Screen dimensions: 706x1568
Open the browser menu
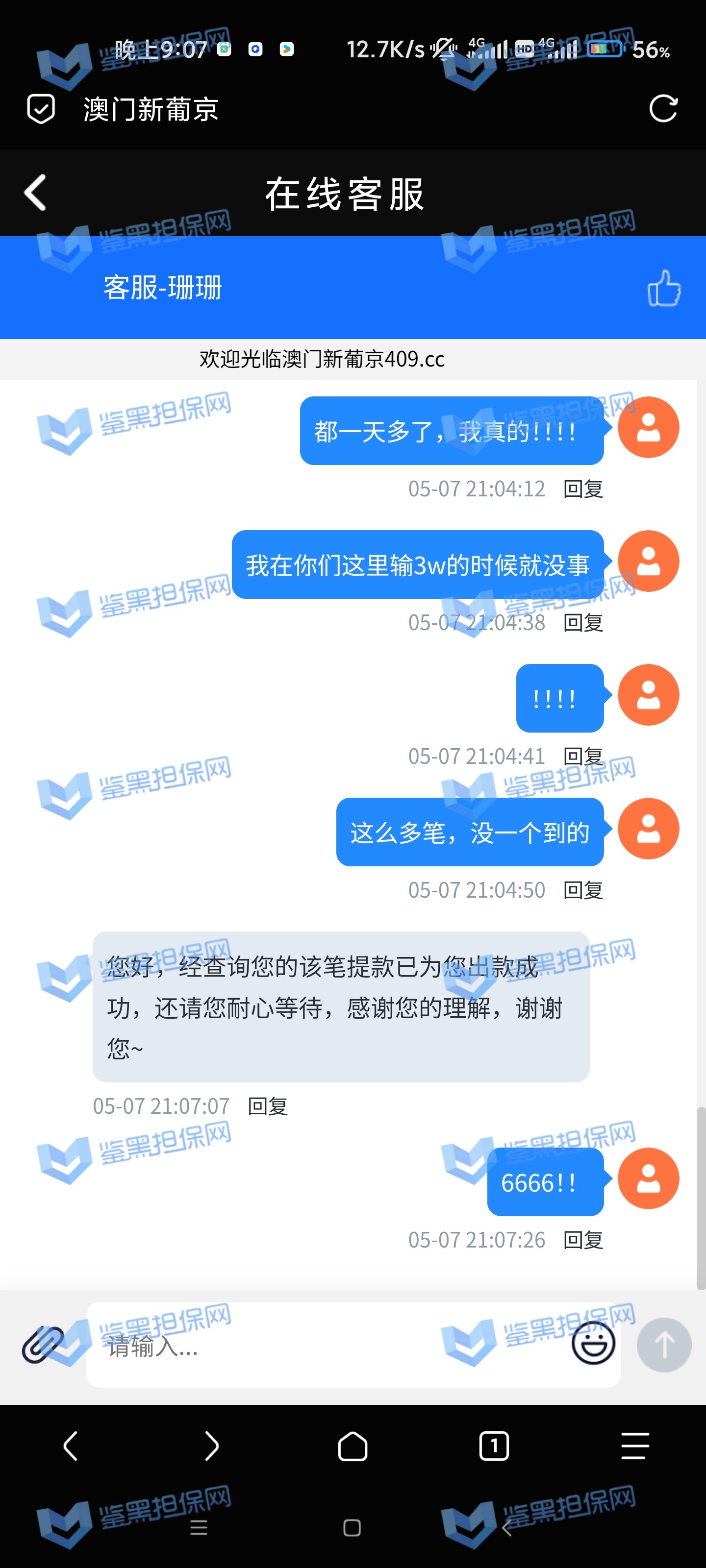click(635, 1445)
